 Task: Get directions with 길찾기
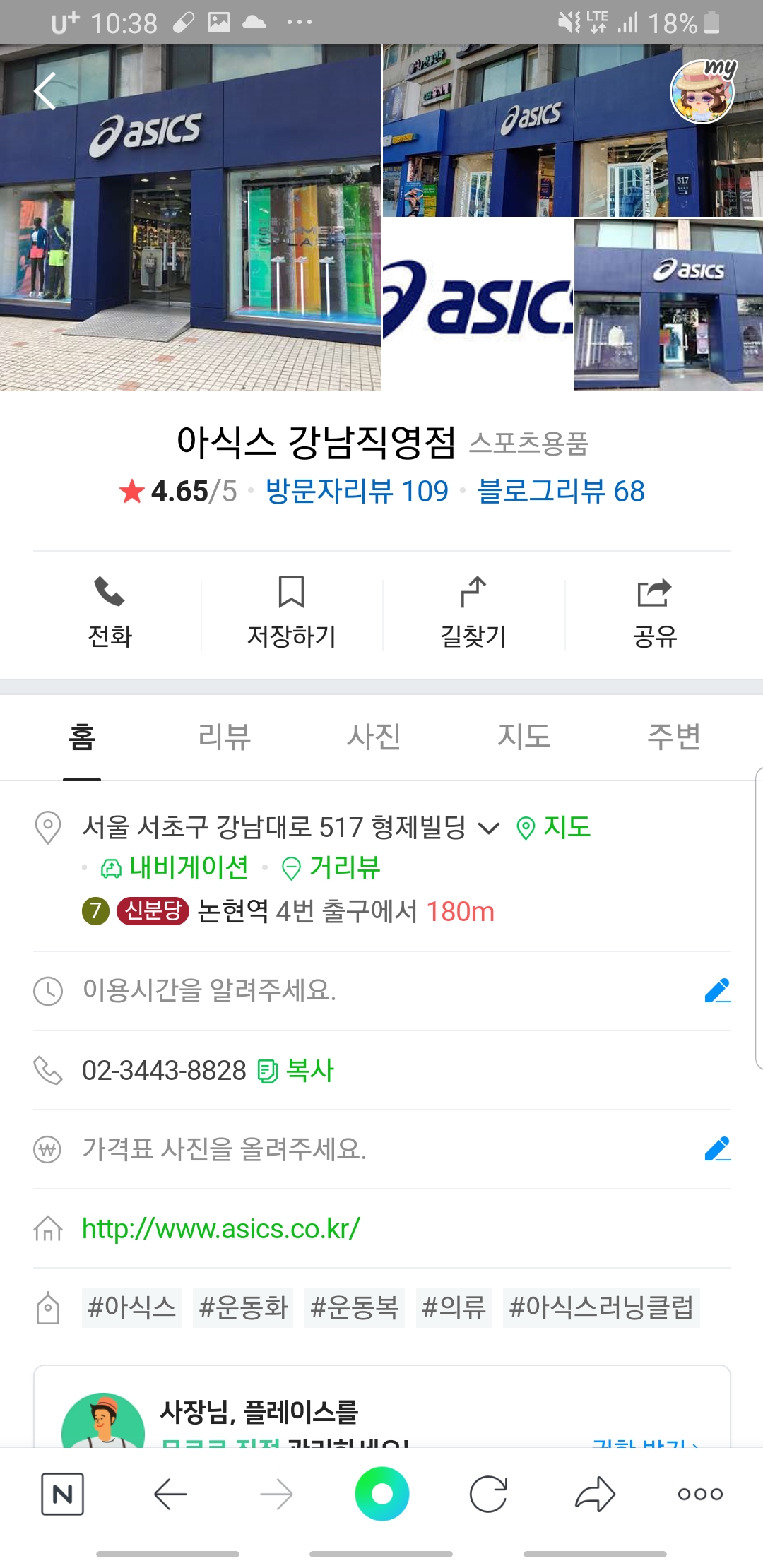(473, 612)
